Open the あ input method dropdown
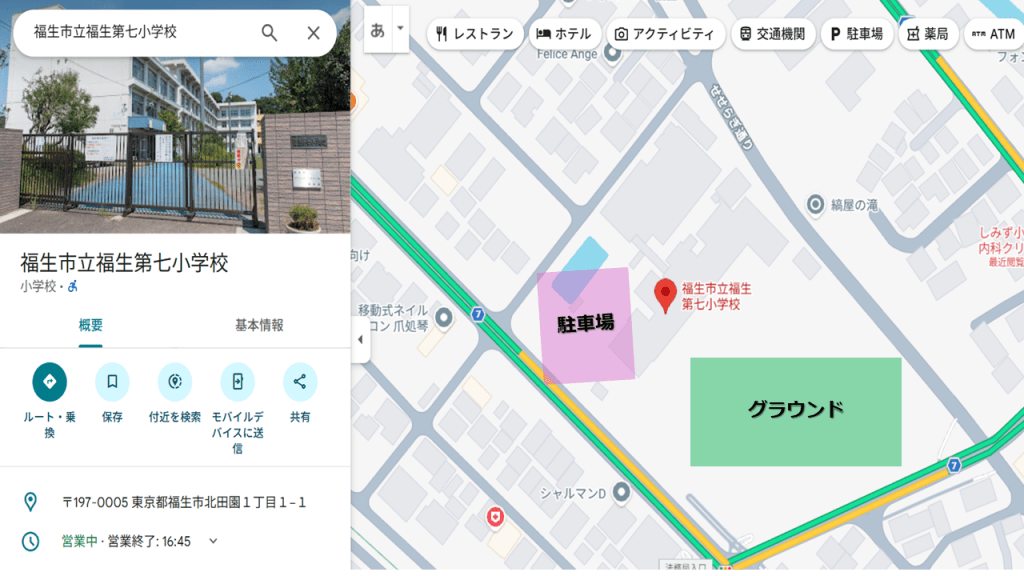 click(401, 28)
